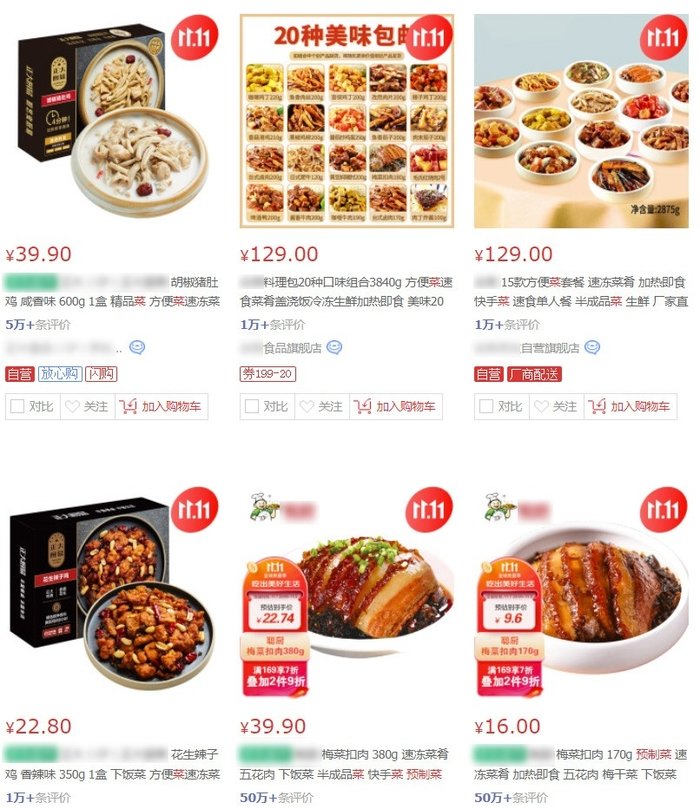700x809 pixels.
Task: Chat with seller of 胡椒猪肚鸡
Action: tap(137, 348)
